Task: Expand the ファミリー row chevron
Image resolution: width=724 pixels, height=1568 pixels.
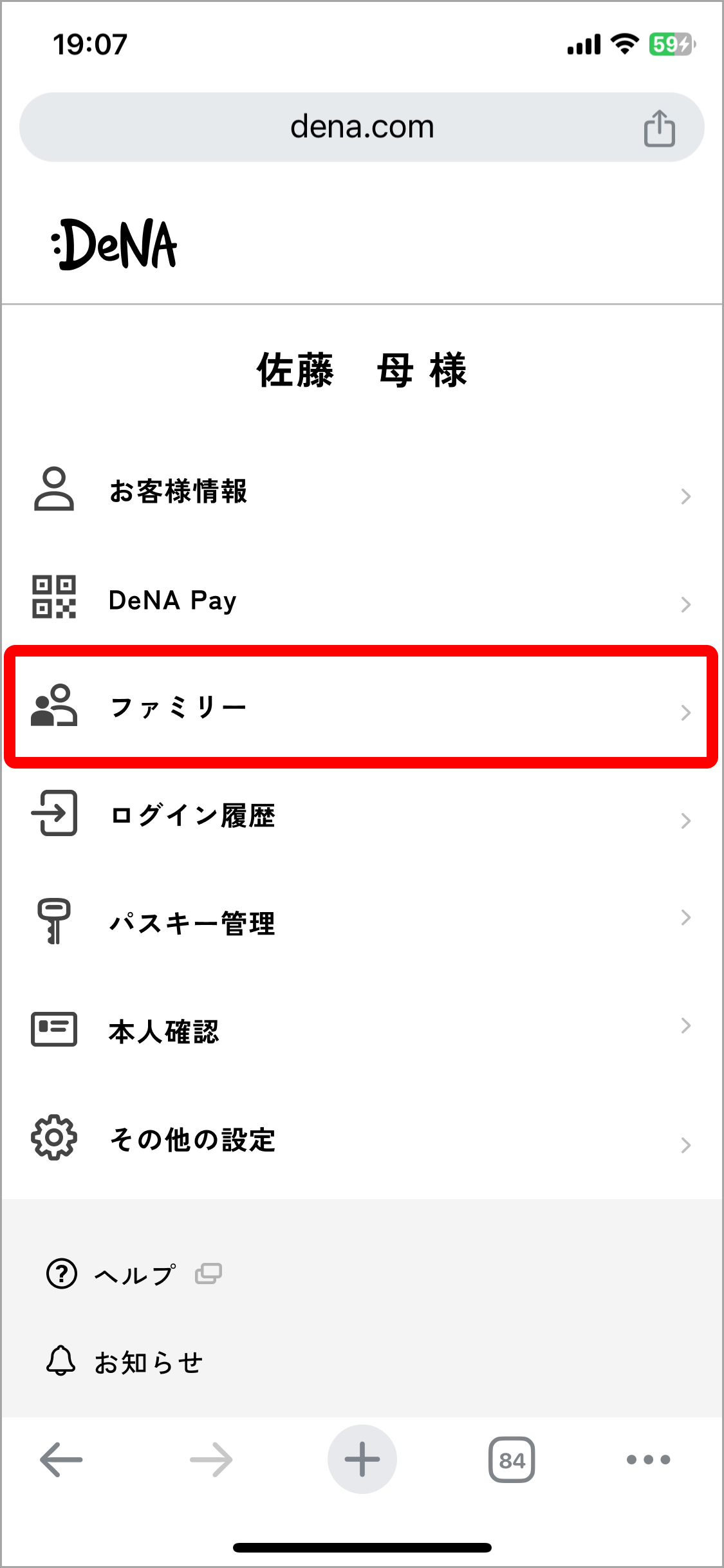Action: pyautogui.click(x=685, y=713)
